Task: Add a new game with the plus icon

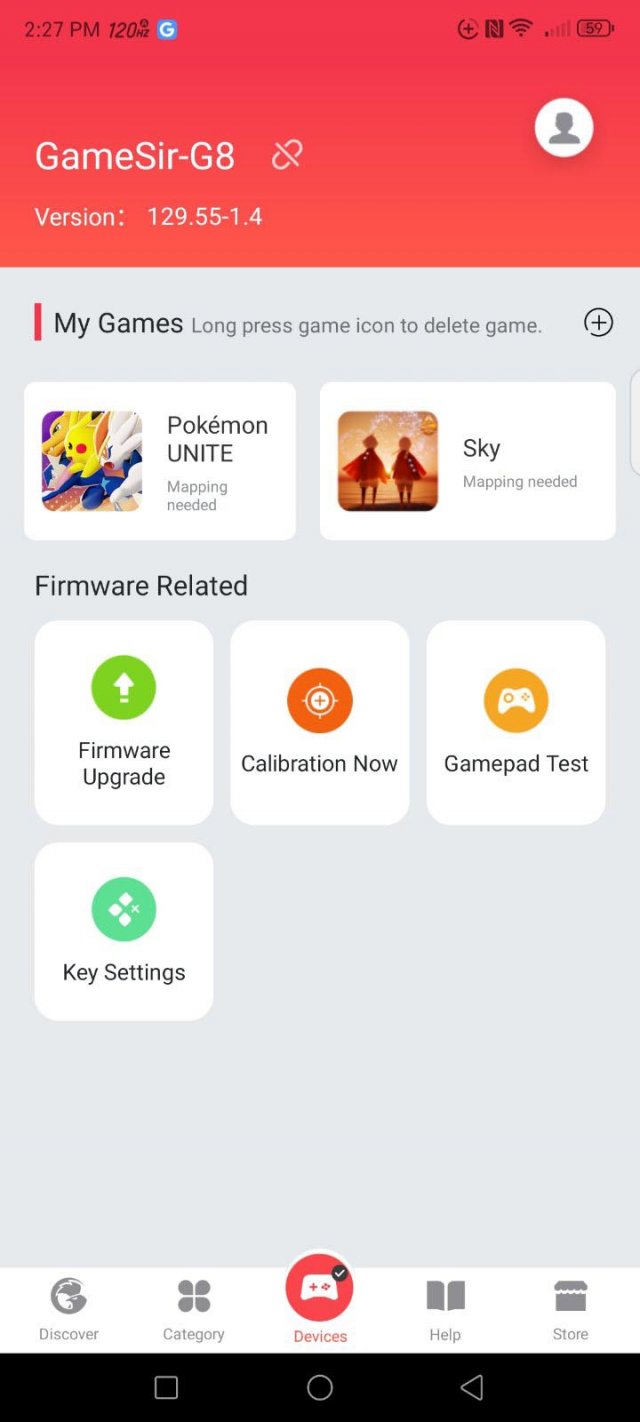Action: (x=598, y=323)
